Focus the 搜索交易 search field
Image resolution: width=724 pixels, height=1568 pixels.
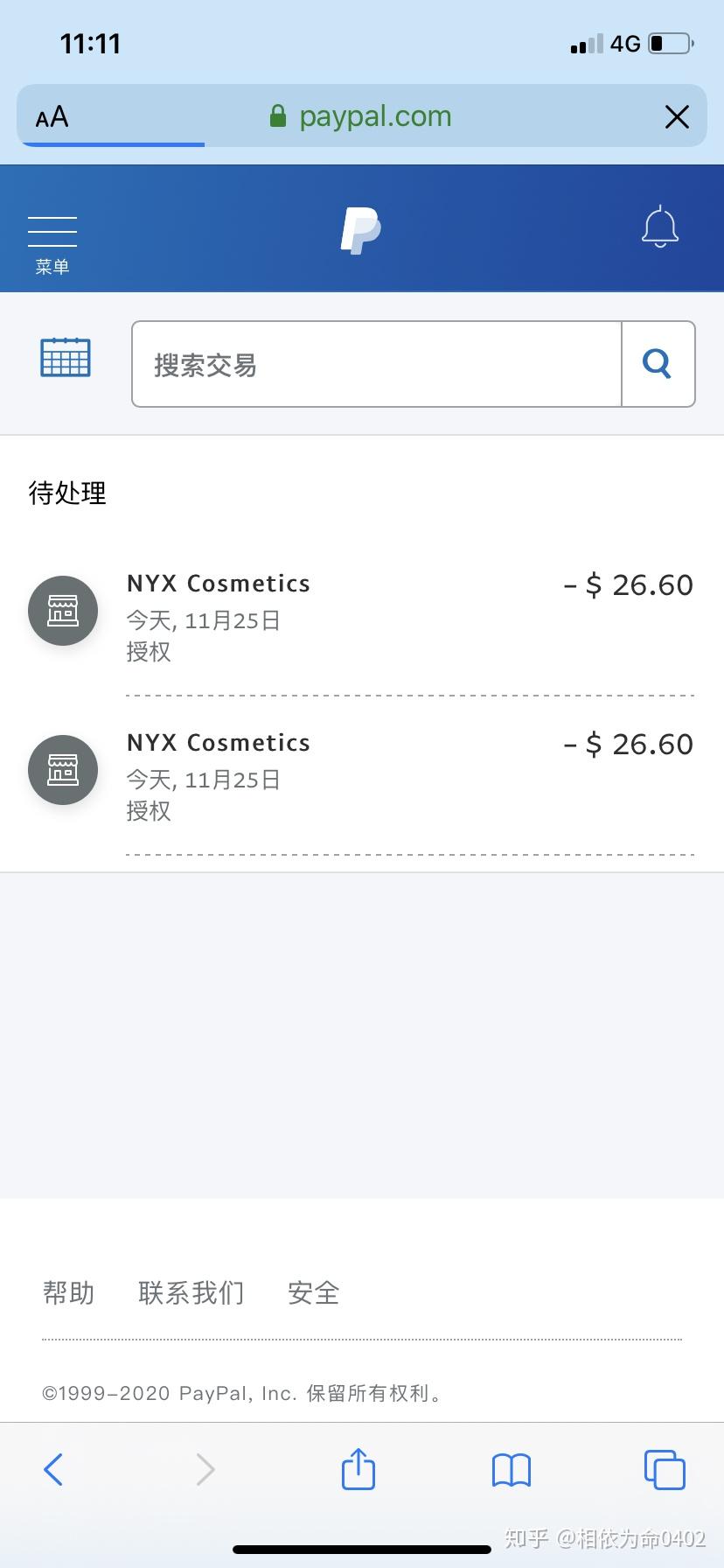point(377,364)
